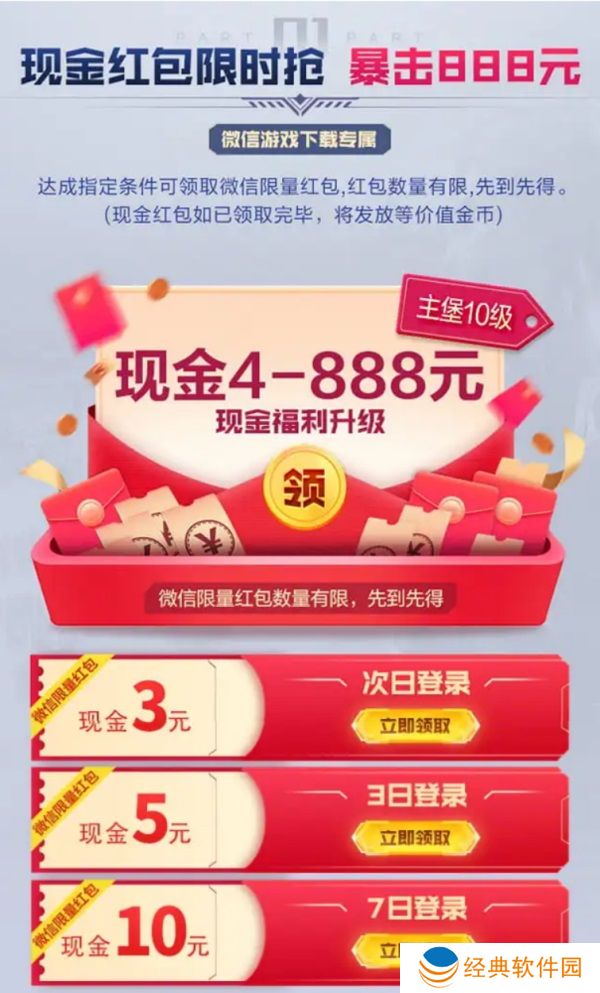The width and height of the screenshot is (600, 993).
Task: Claim the 3元 next-day login reward
Action: pos(415,725)
